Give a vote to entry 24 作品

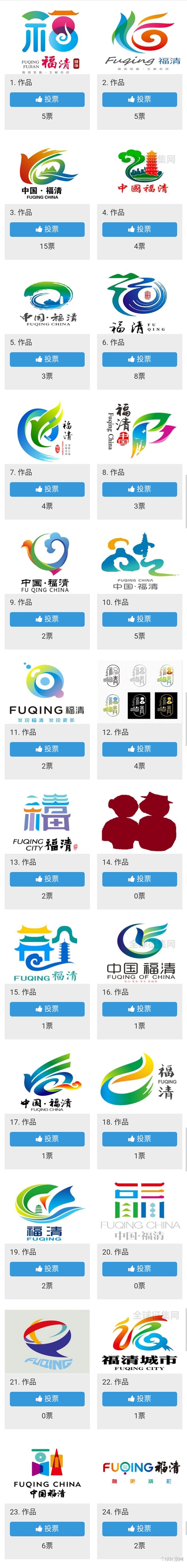pyautogui.click(x=140, y=1528)
